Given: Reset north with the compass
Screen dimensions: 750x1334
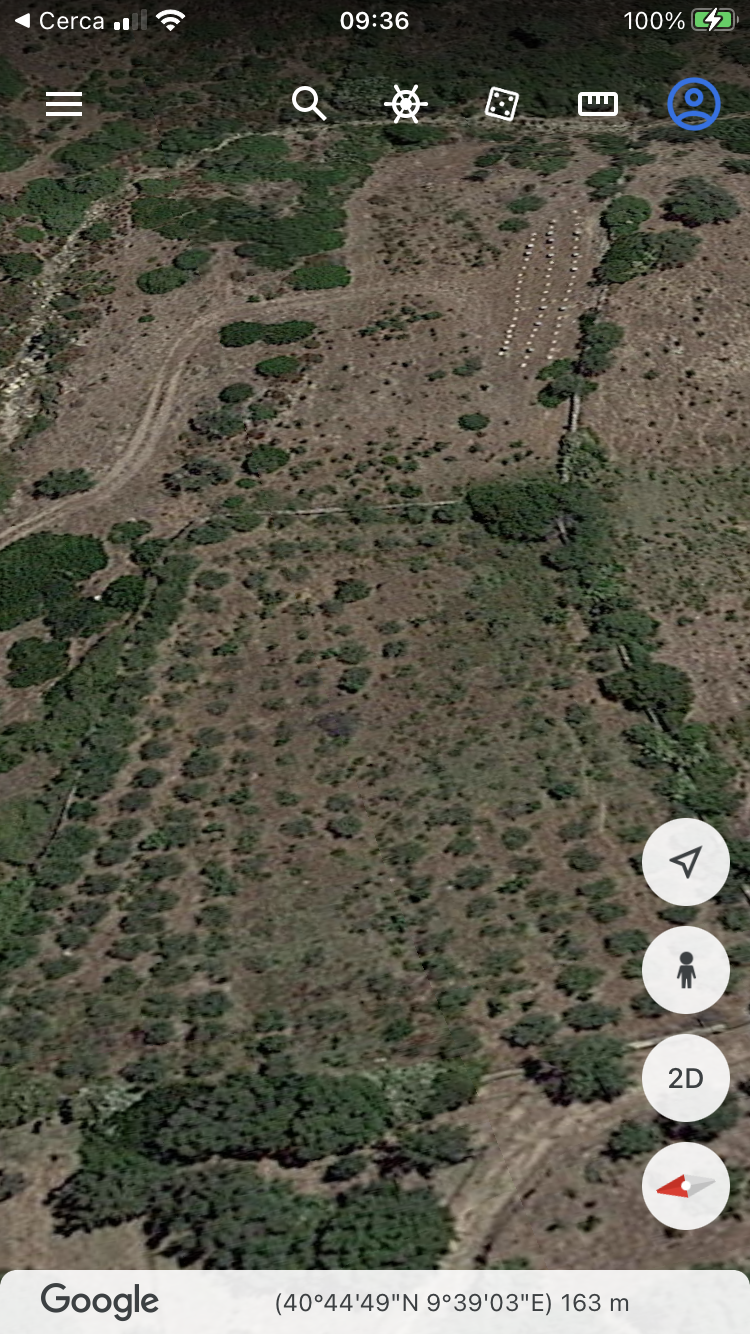Looking at the screenshot, I should 685,1185.
